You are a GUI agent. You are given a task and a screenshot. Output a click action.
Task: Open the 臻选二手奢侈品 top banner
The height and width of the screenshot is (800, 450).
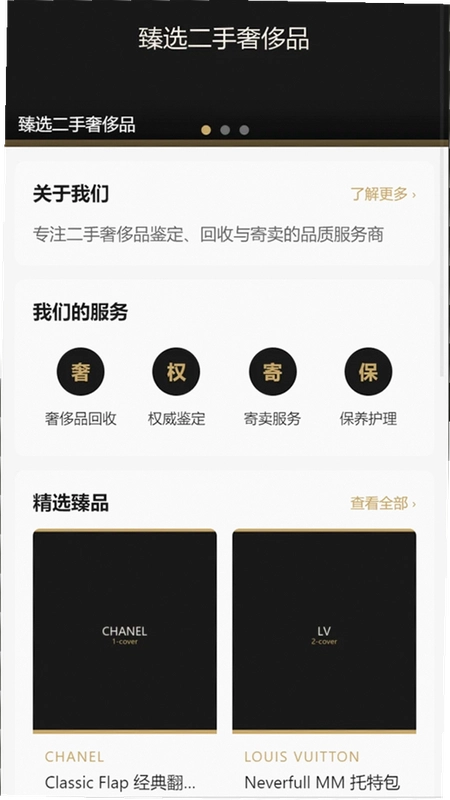click(223, 71)
